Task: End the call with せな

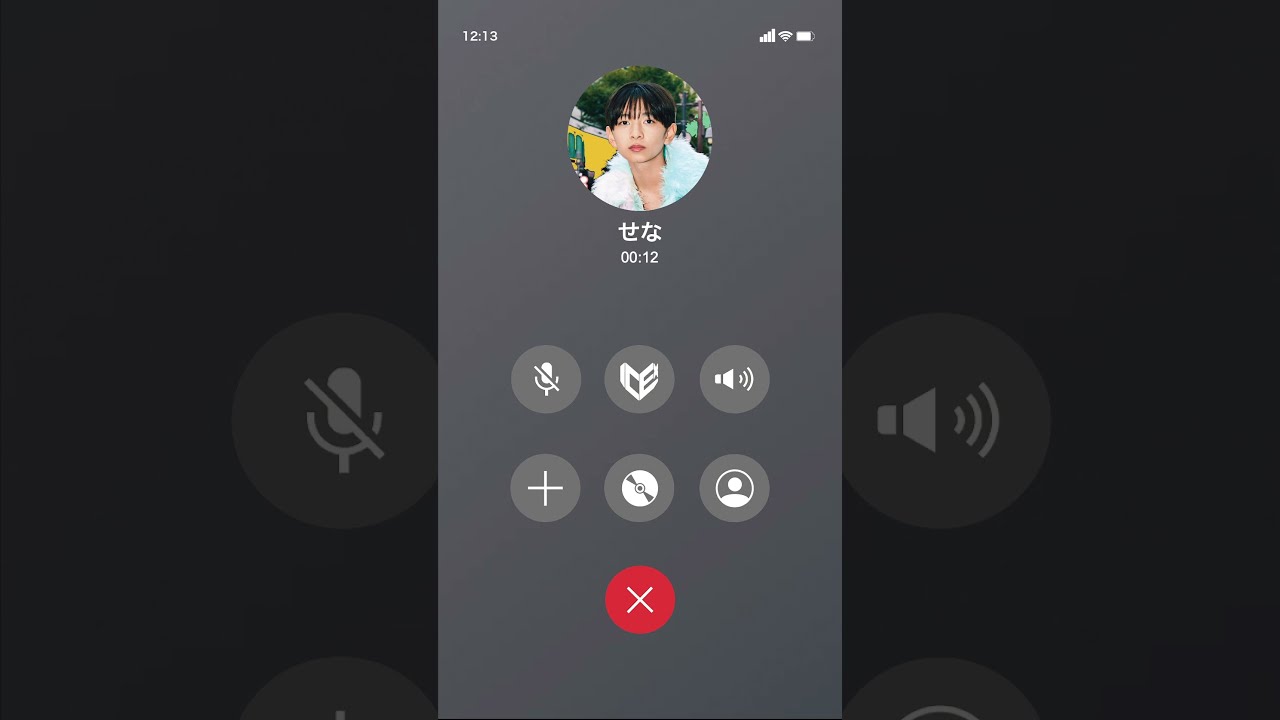Action: [x=640, y=600]
